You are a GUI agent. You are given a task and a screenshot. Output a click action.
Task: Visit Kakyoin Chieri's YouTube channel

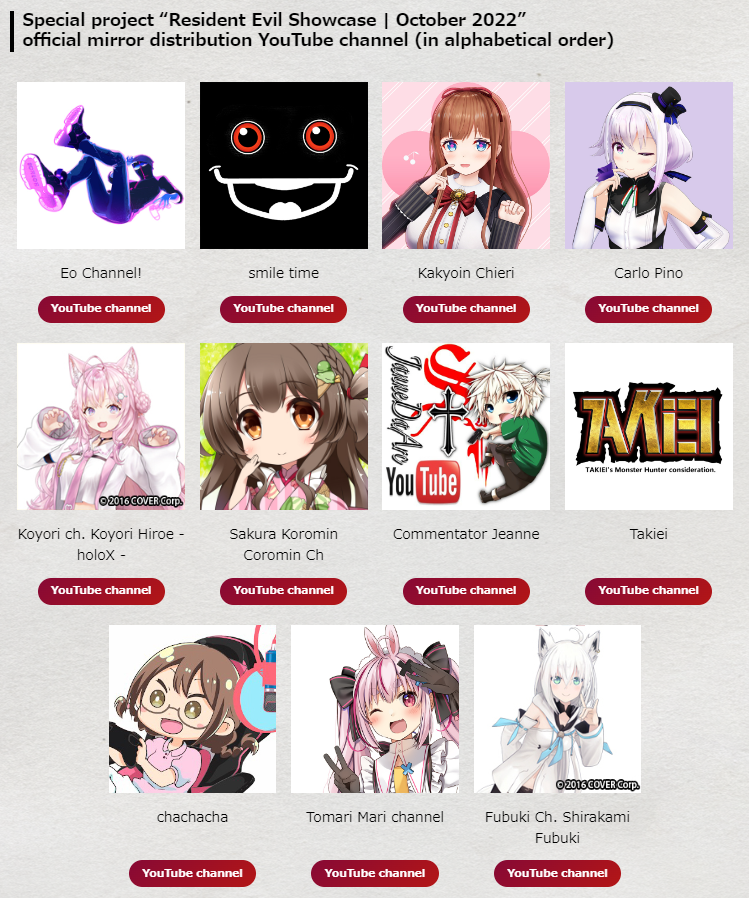466,309
